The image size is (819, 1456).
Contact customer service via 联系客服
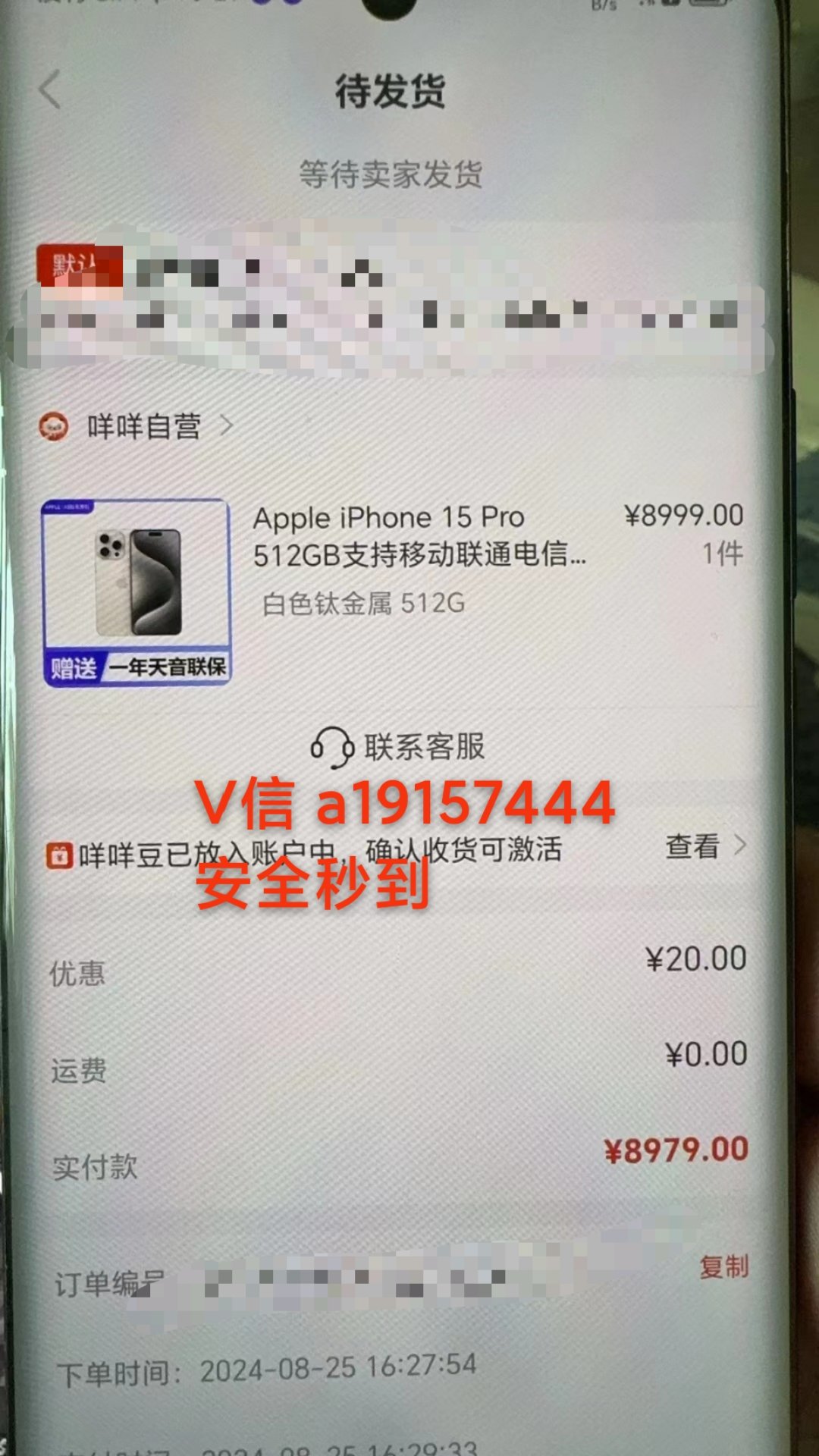click(398, 747)
